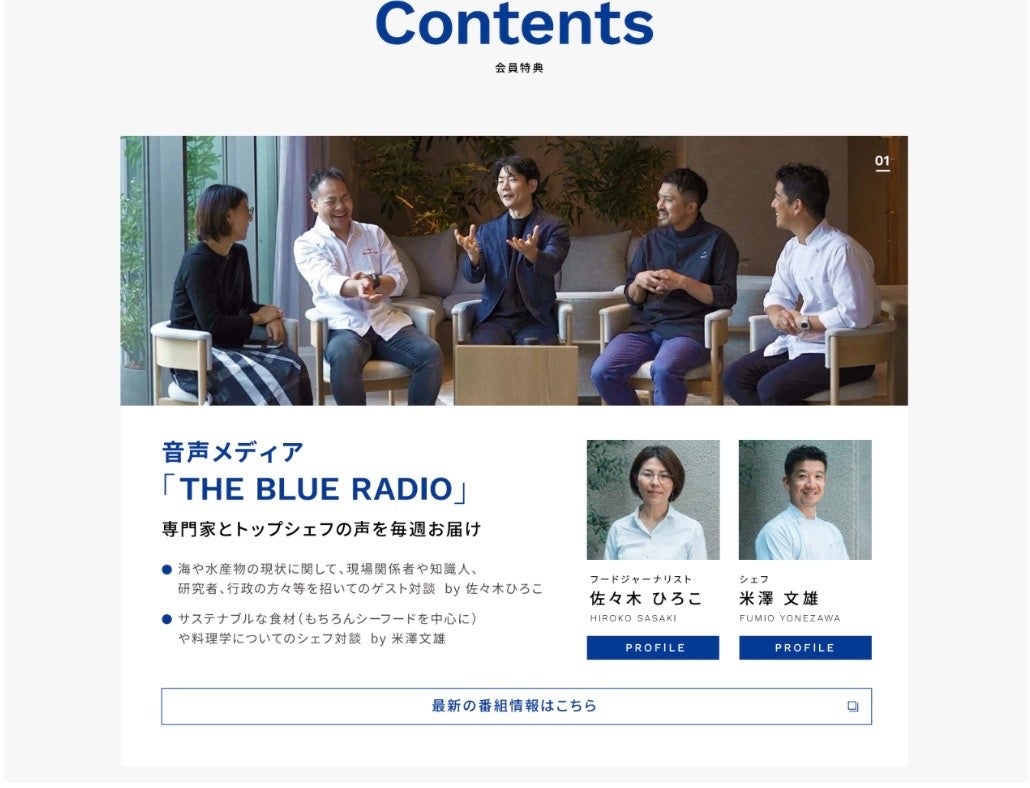Screen dimensions: 1030x788
Task: Open 最新の番組情報はこちら link
Action: 516,706
